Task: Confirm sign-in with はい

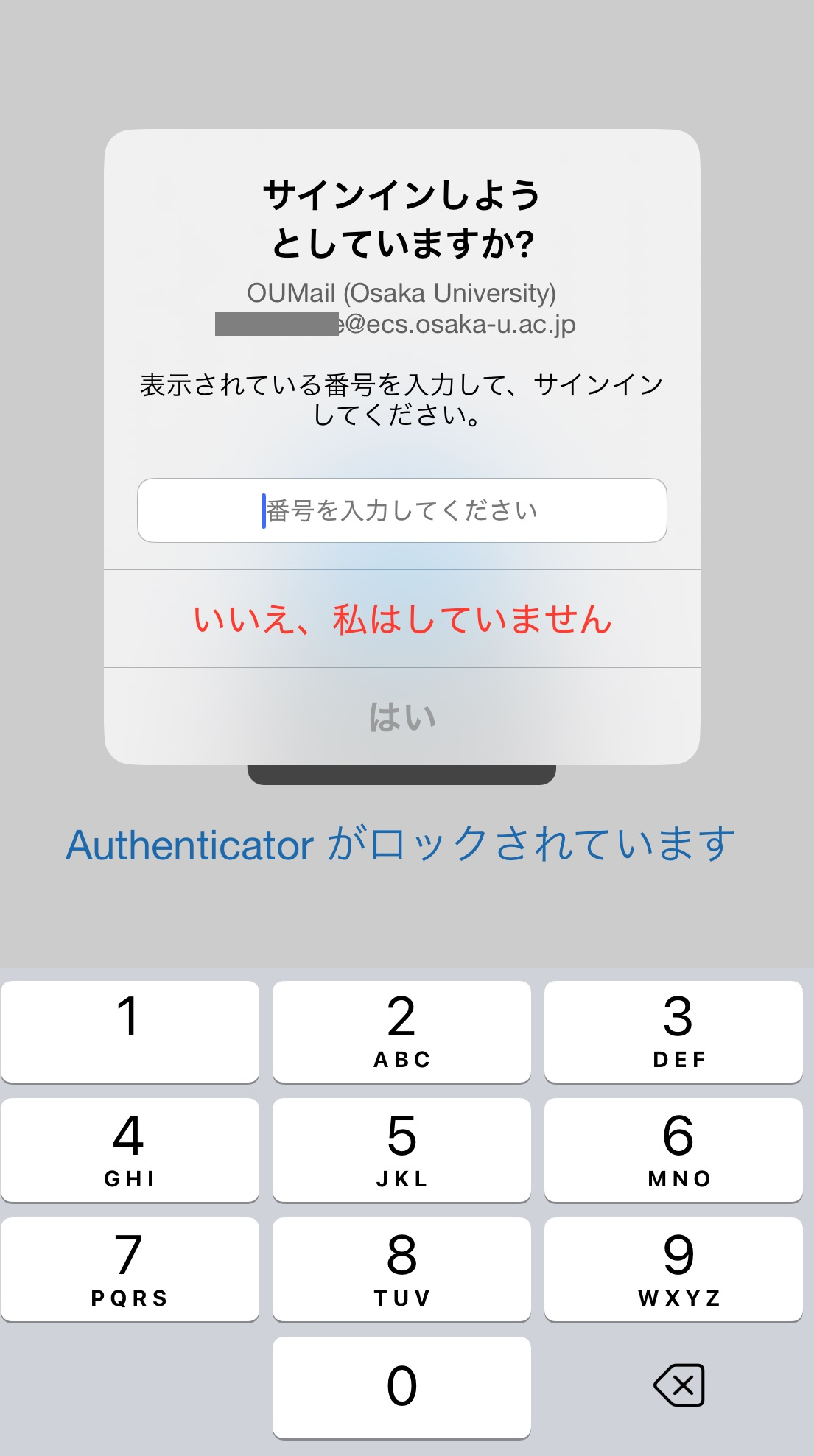Action: coord(402,717)
